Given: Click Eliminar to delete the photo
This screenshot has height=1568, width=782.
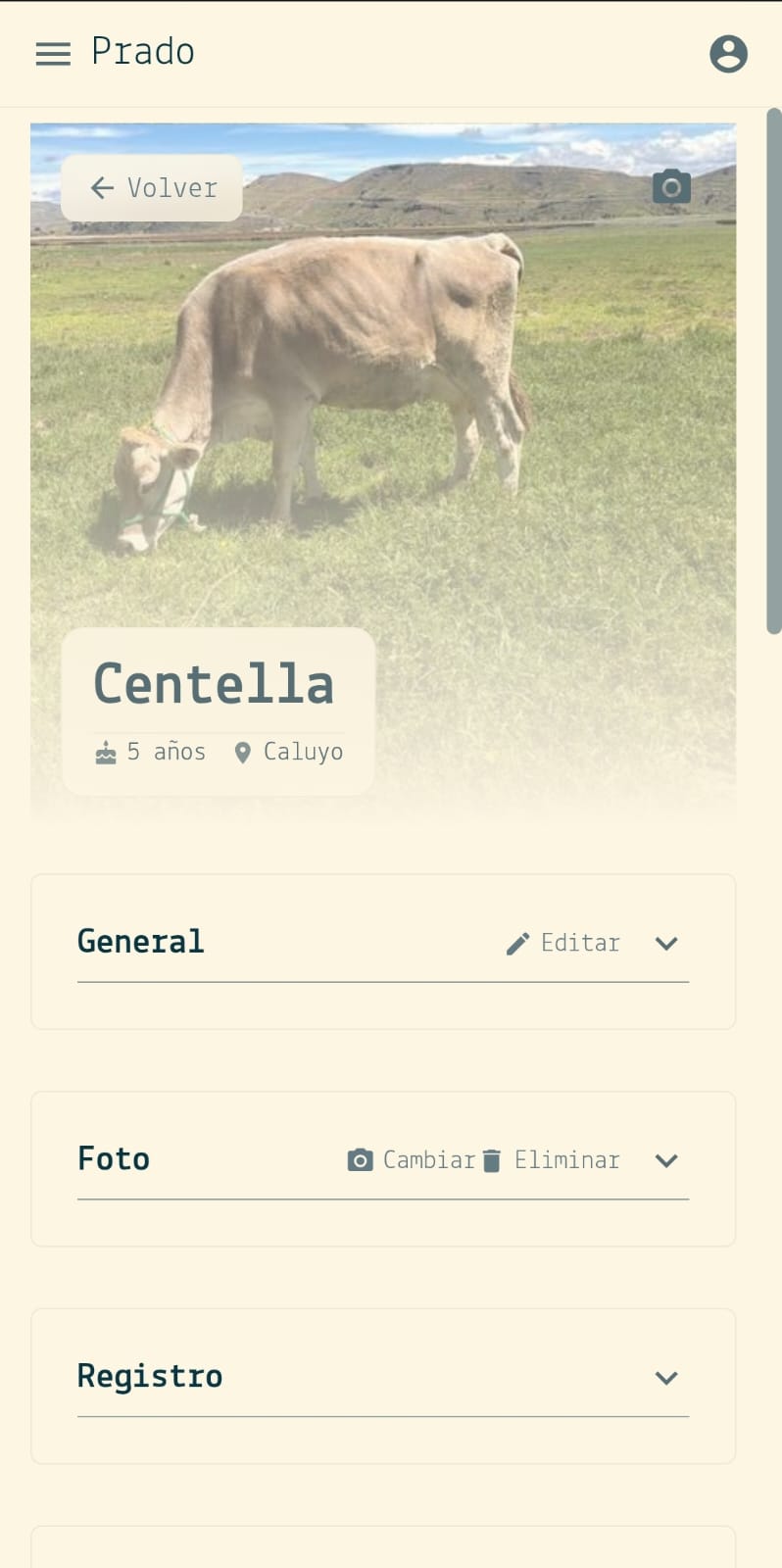Looking at the screenshot, I should (566, 1159).
